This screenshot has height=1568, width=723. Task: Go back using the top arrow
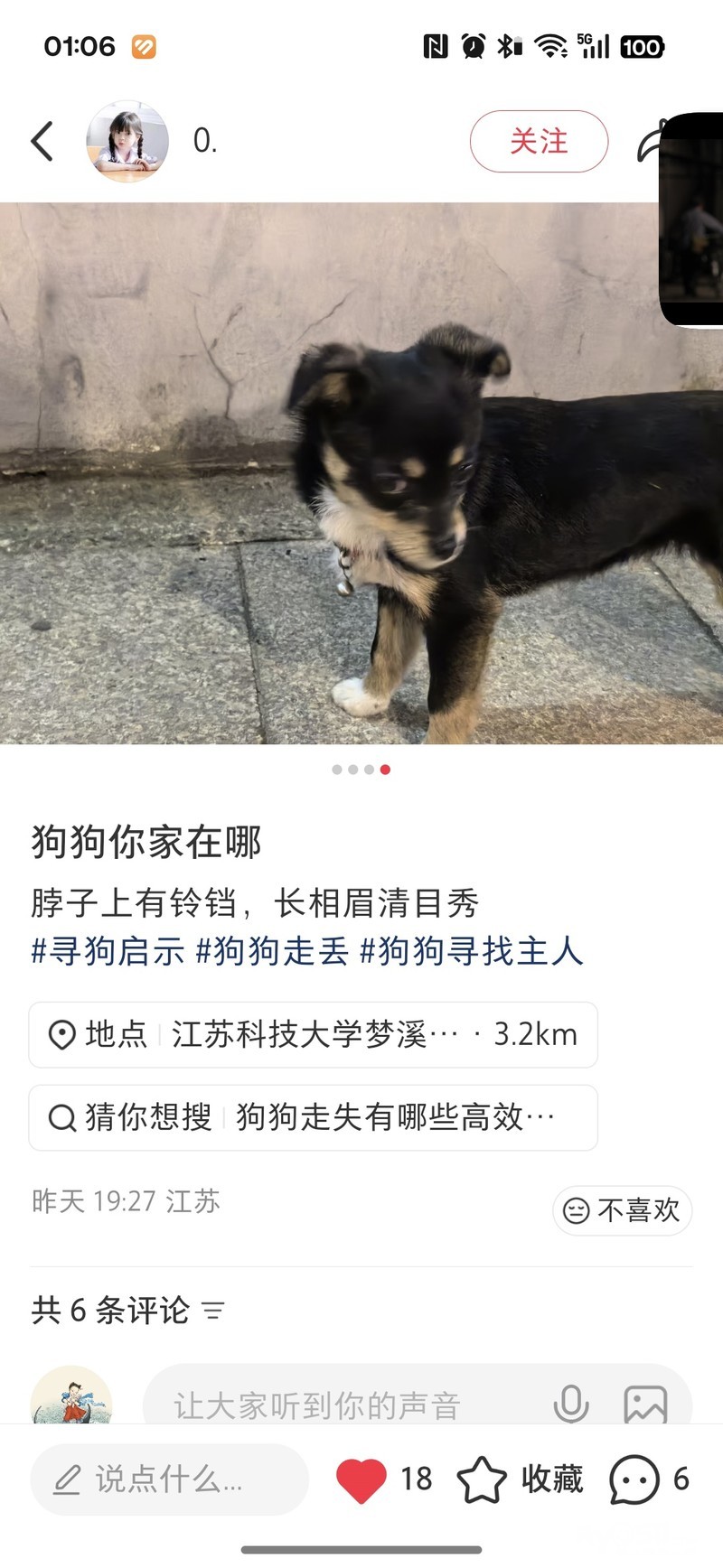click(x=42, y=142)
